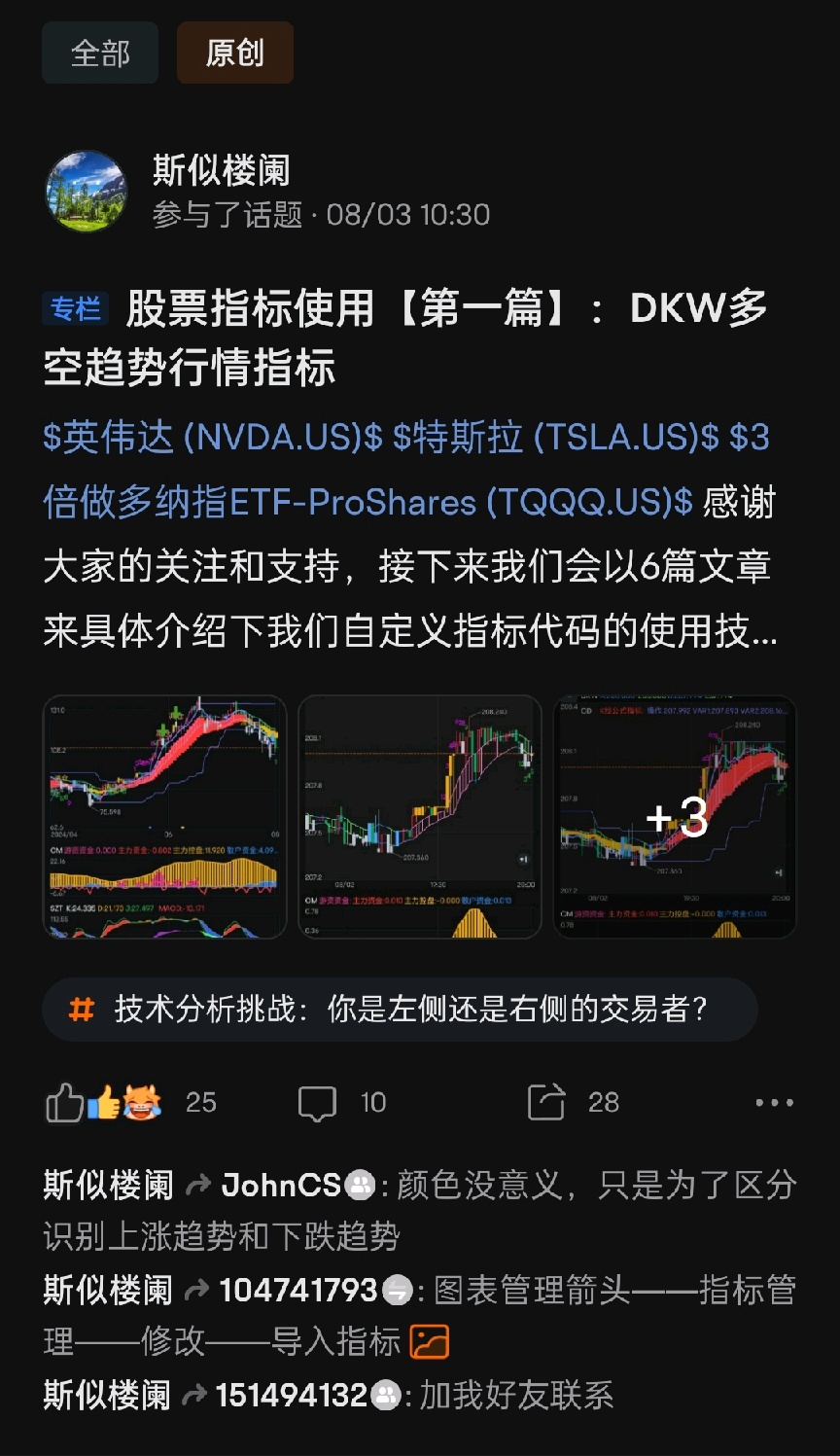Open the 技术分析挑战 topic chip
Image resolution: width=840 pixels, height=1456 pixels.
coord(400,1010)
